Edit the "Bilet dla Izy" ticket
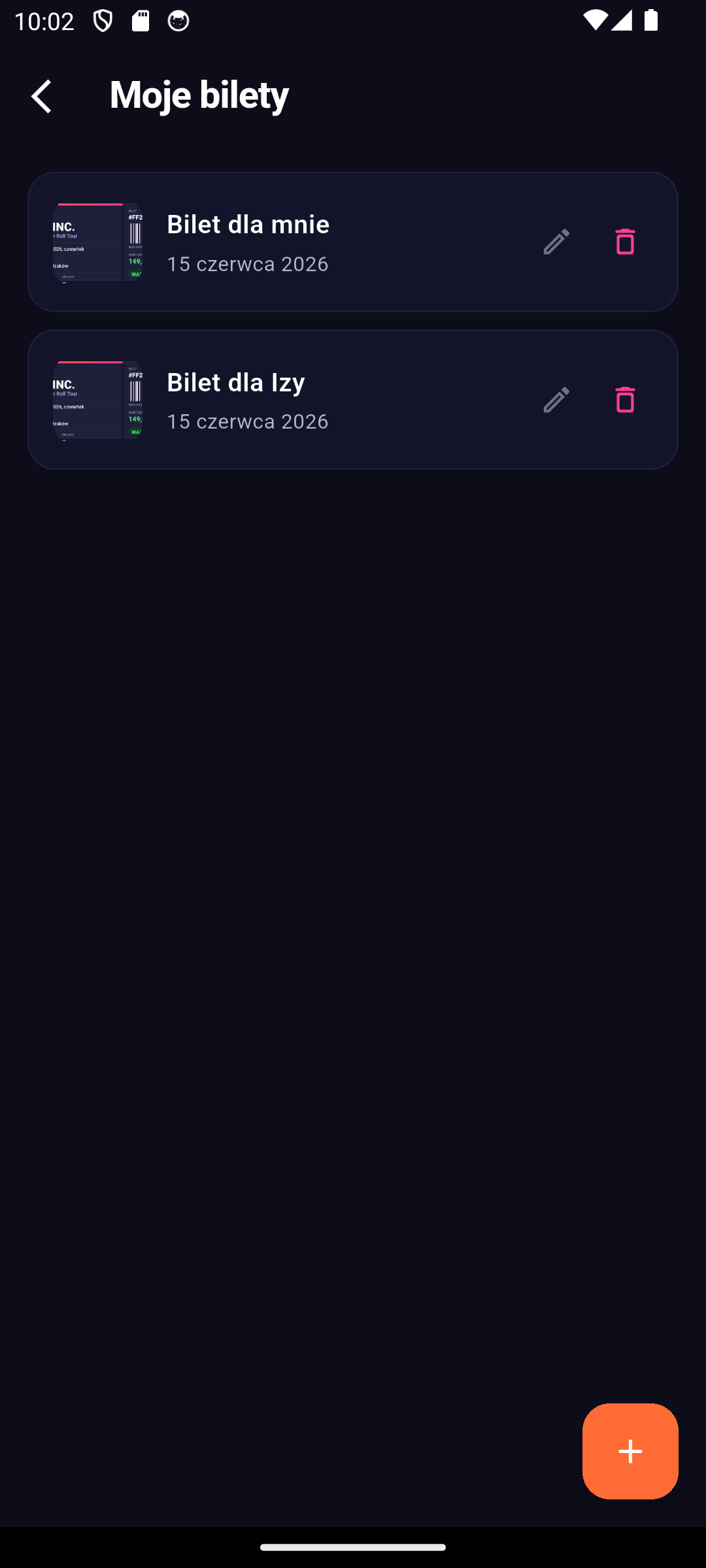Image resolution: width=706 pixels, height=1568 pixels. pyautogui.click(x=556, y=400)
